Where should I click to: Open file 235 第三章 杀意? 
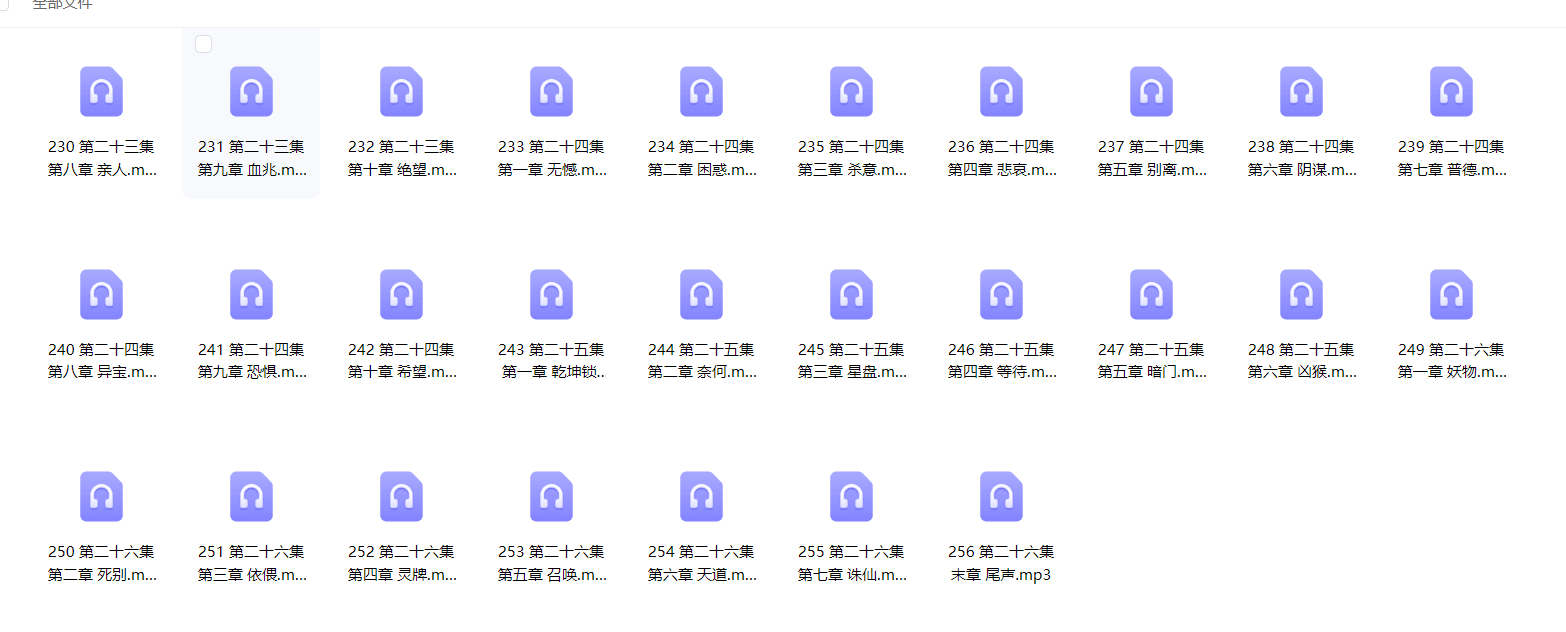point(851,92)
